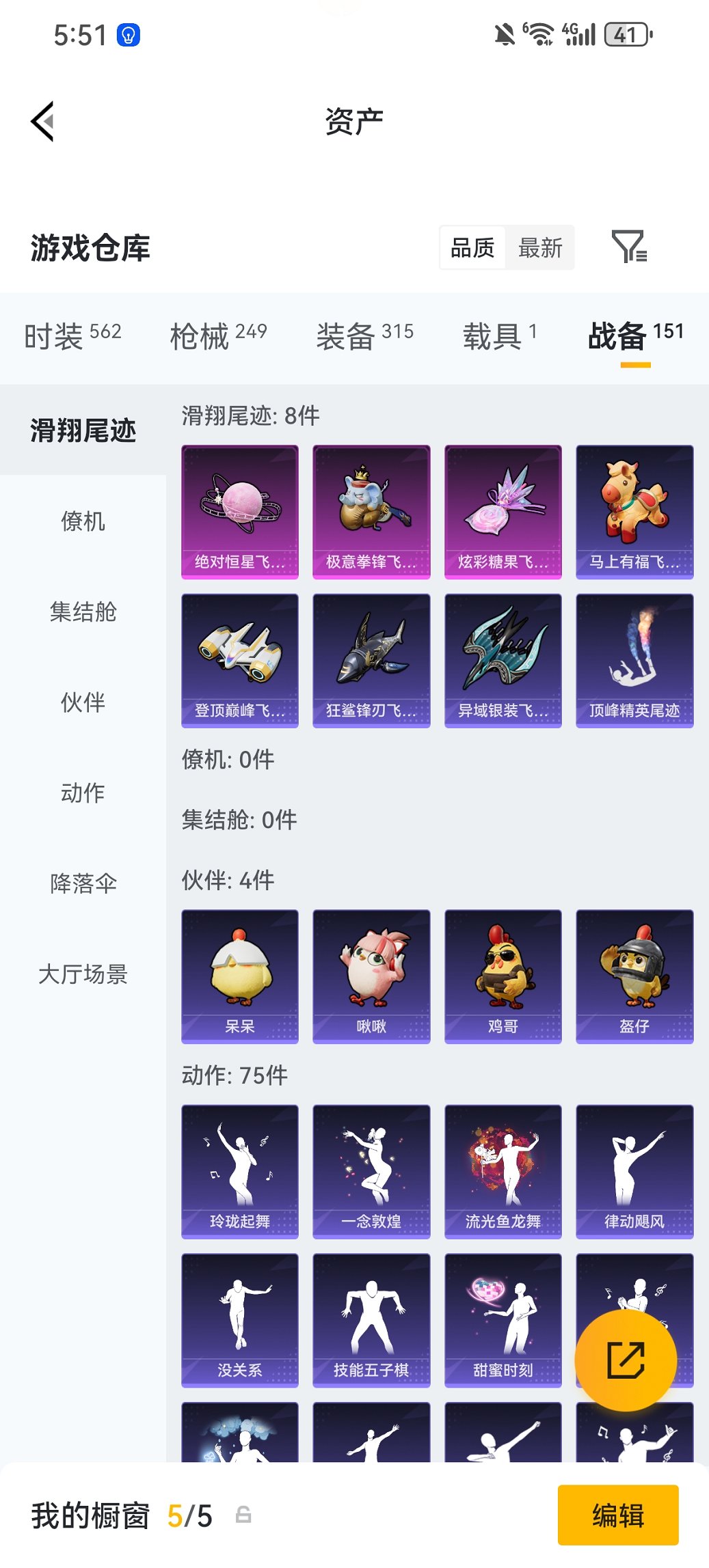Select the 顶峰精英尾迹 item
This screenshot has height=1568, width=709.
pyautogui.click(x=634, y=661)
